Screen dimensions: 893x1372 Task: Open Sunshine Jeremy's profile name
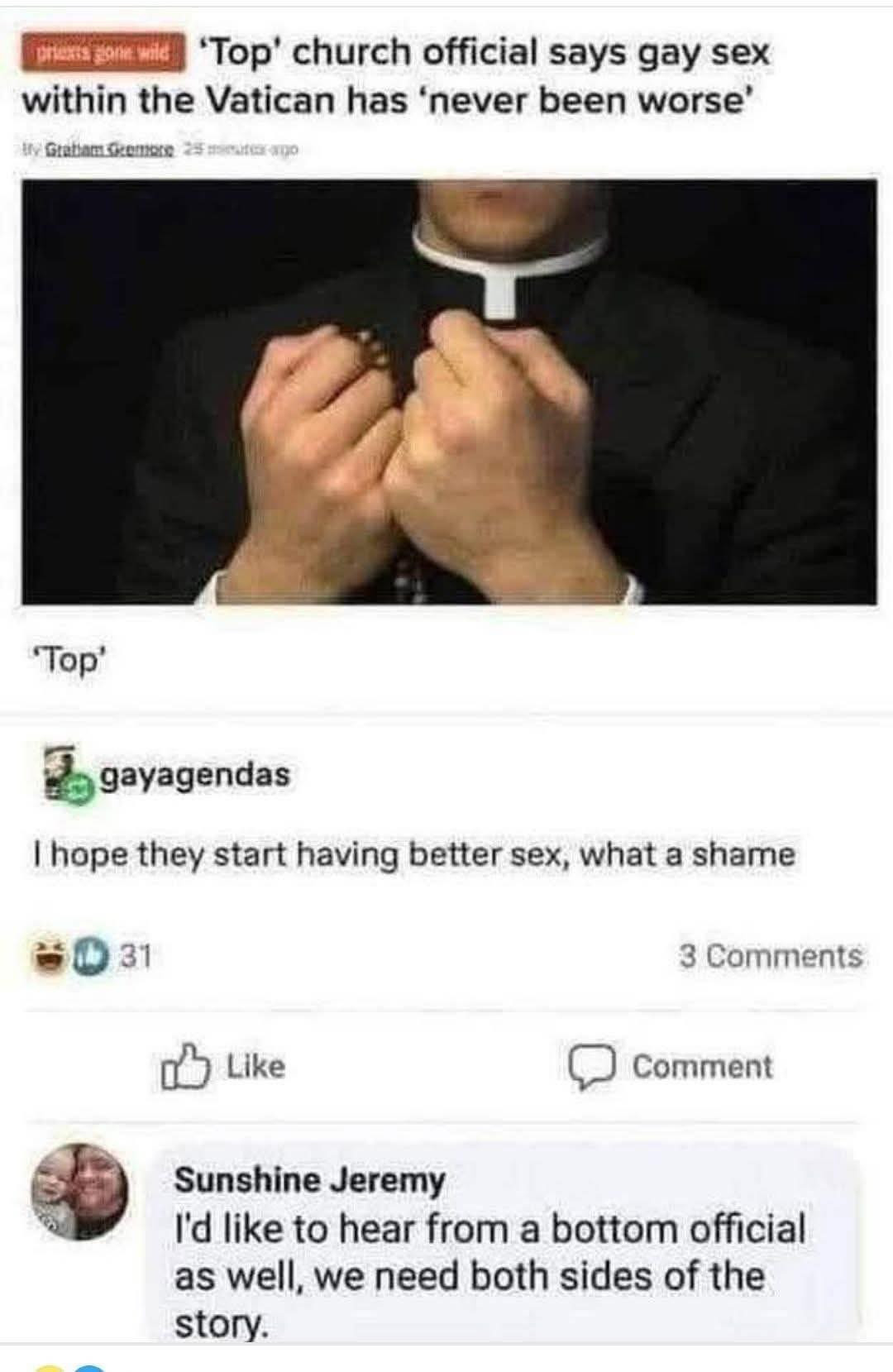[309, 1180]
